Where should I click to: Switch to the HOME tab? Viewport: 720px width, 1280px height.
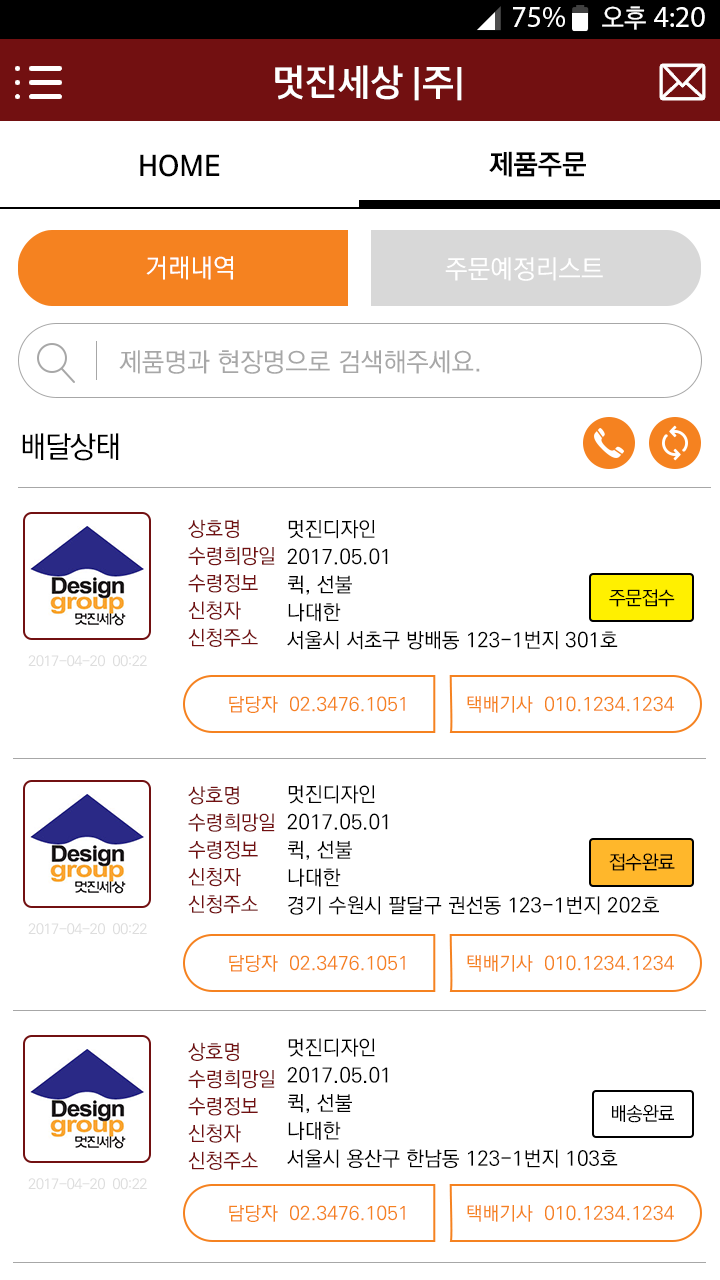point(179,165)
